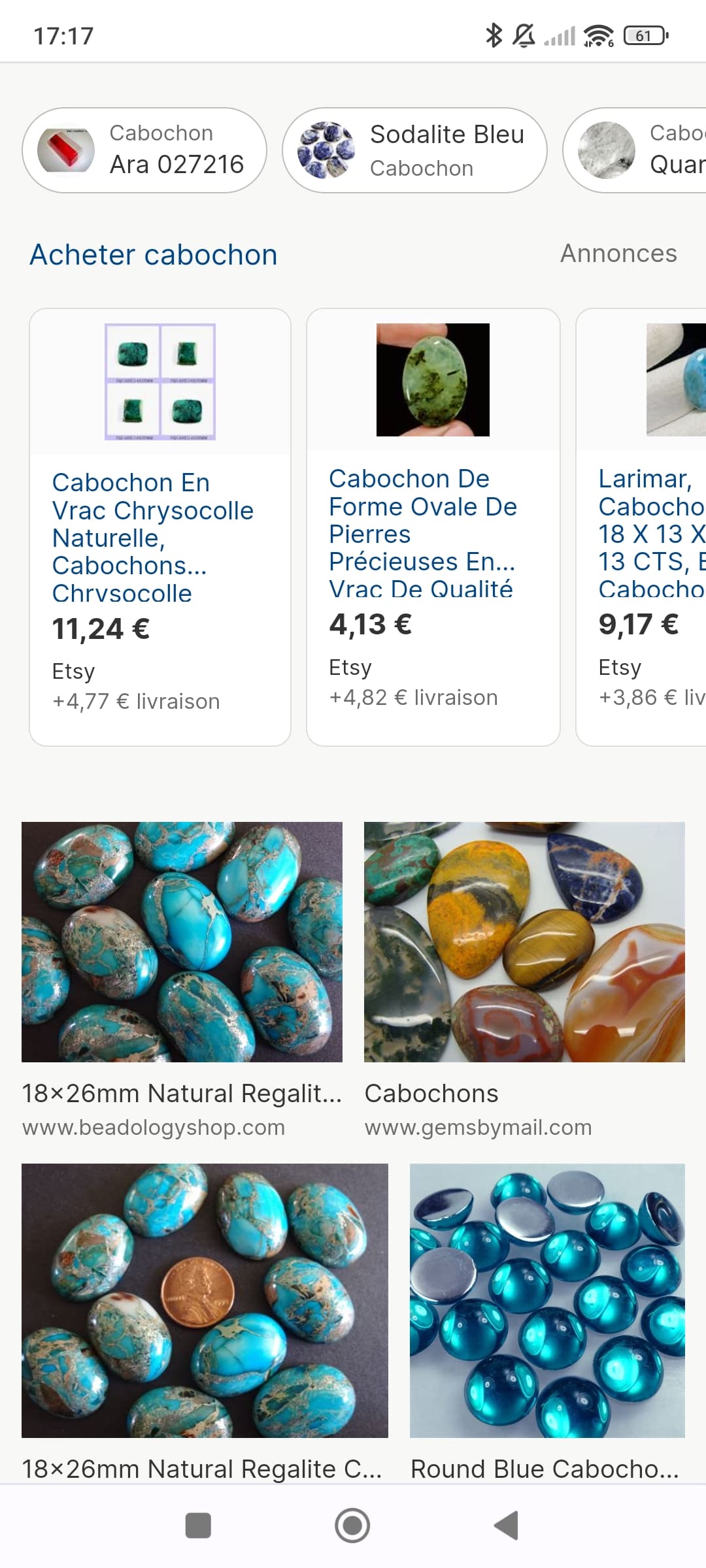Show recent apps

click(x=198, y=1526)
